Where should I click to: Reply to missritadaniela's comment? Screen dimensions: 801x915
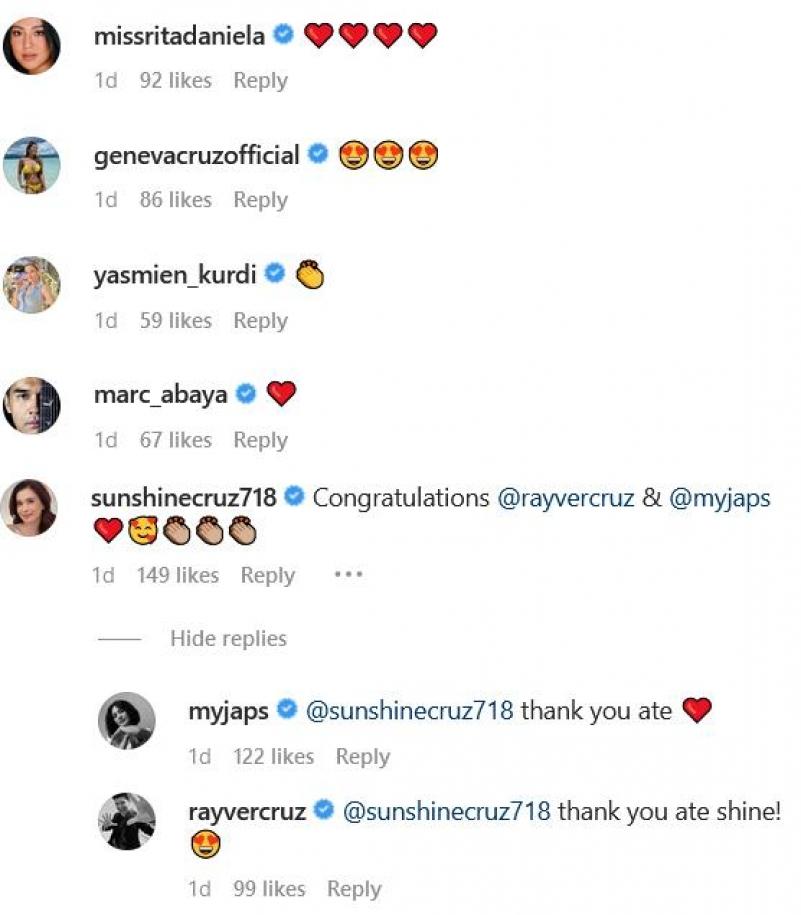[x=260, y=81]
